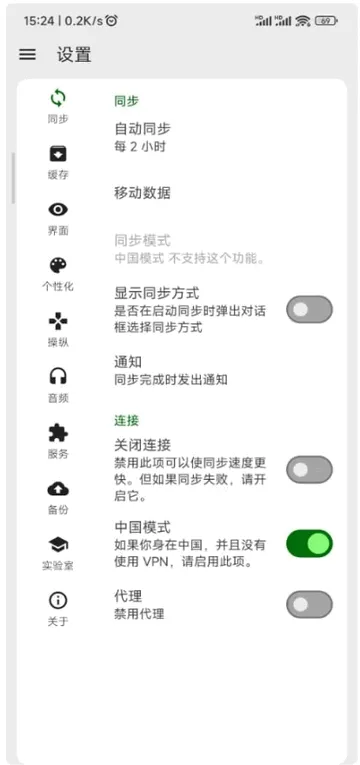This screenshot has width=360, height=765.
Task: Switch to the 界面 settings category
Action: (x=58, y=218)
